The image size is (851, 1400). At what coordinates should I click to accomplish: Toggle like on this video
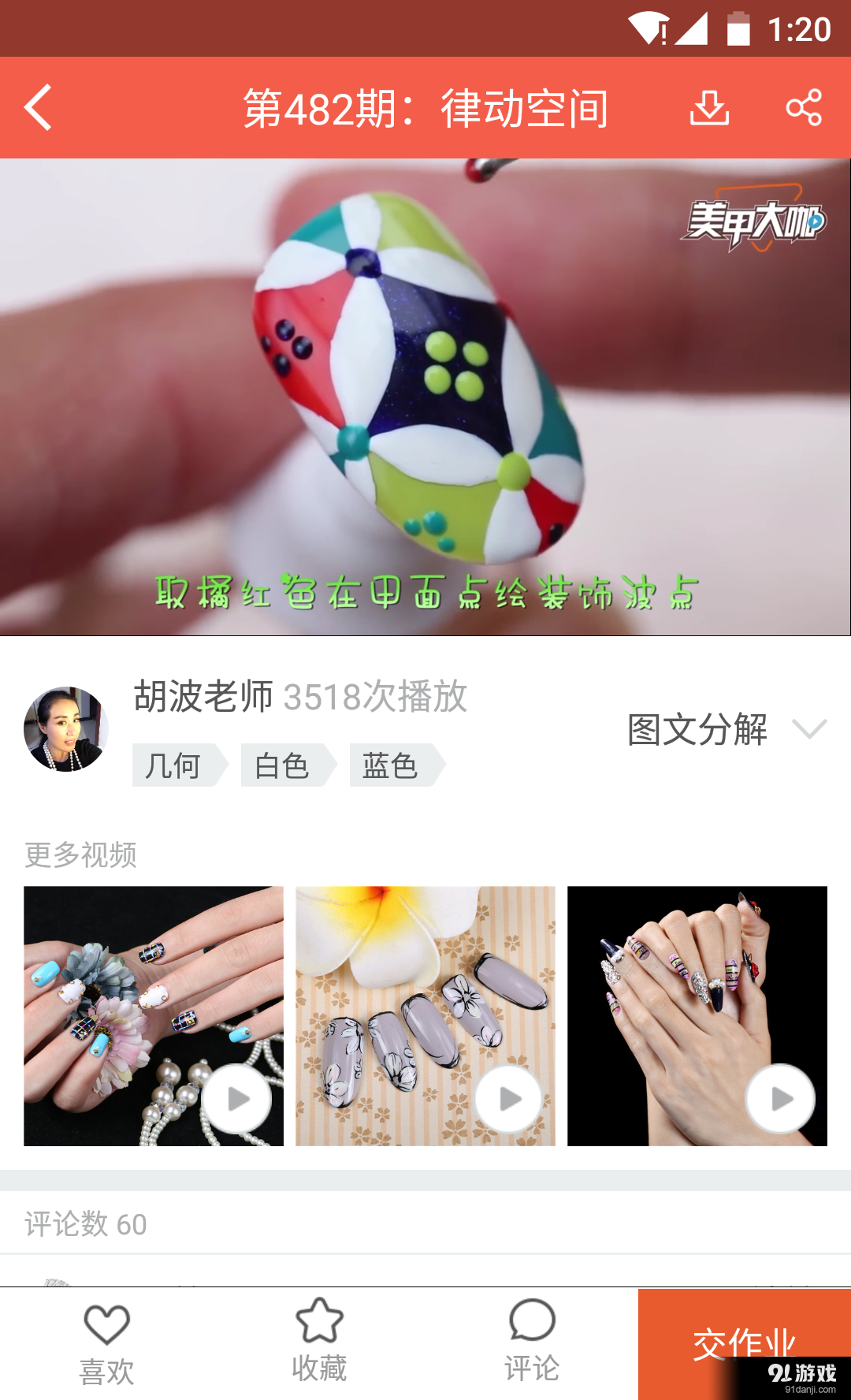tap(106, 1340)
